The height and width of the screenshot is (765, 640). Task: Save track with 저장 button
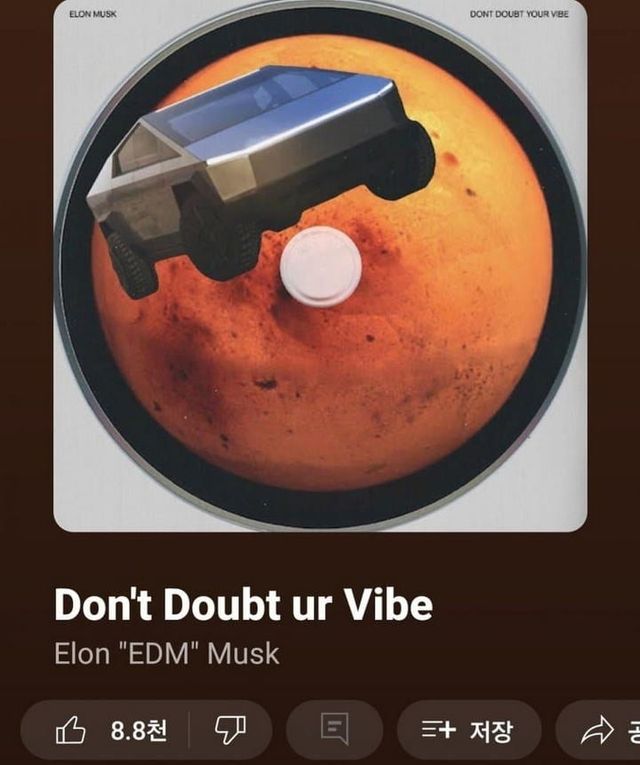468,731
